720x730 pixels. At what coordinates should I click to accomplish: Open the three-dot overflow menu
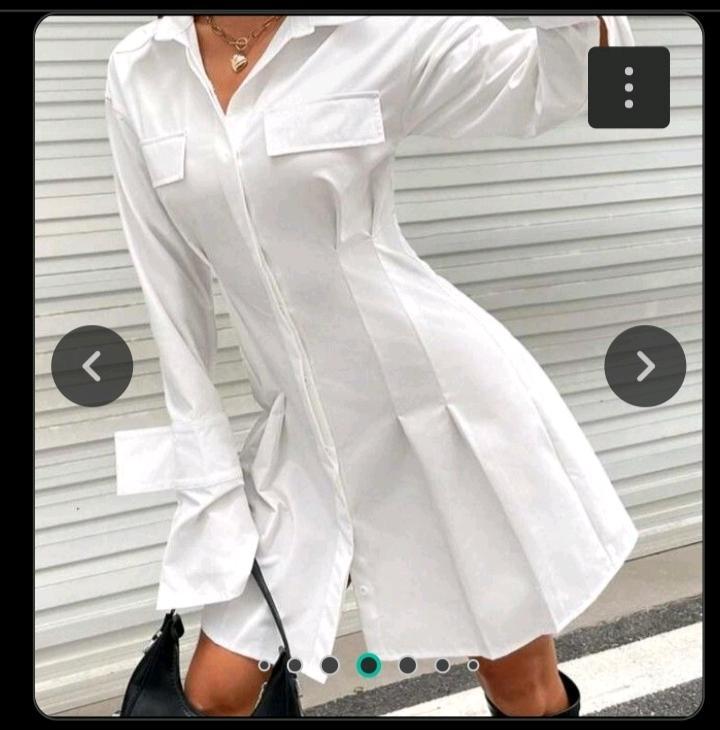tap(628, 88)
